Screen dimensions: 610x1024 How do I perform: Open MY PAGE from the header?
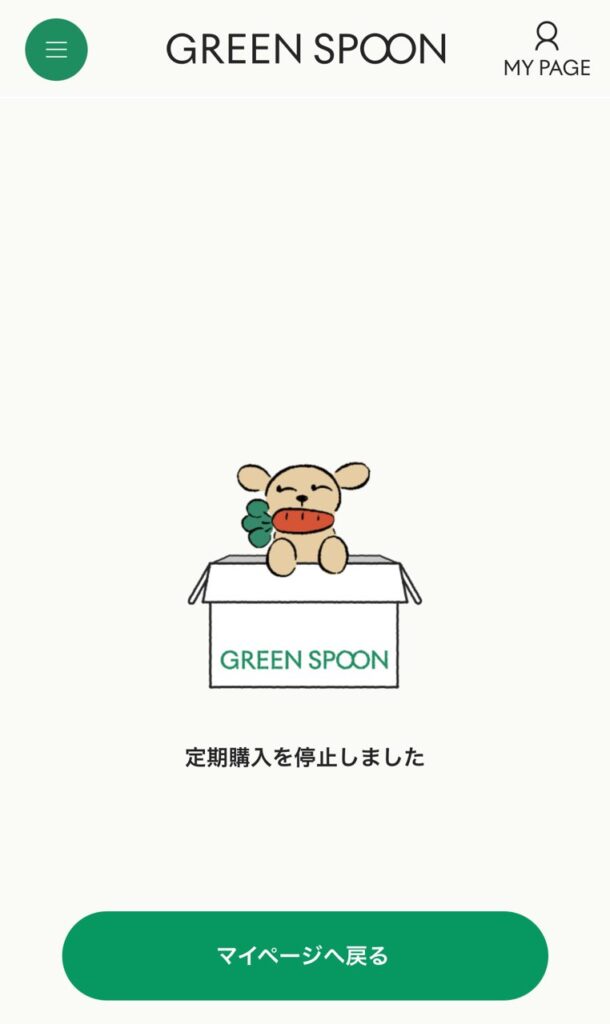[x=546, y=50]
